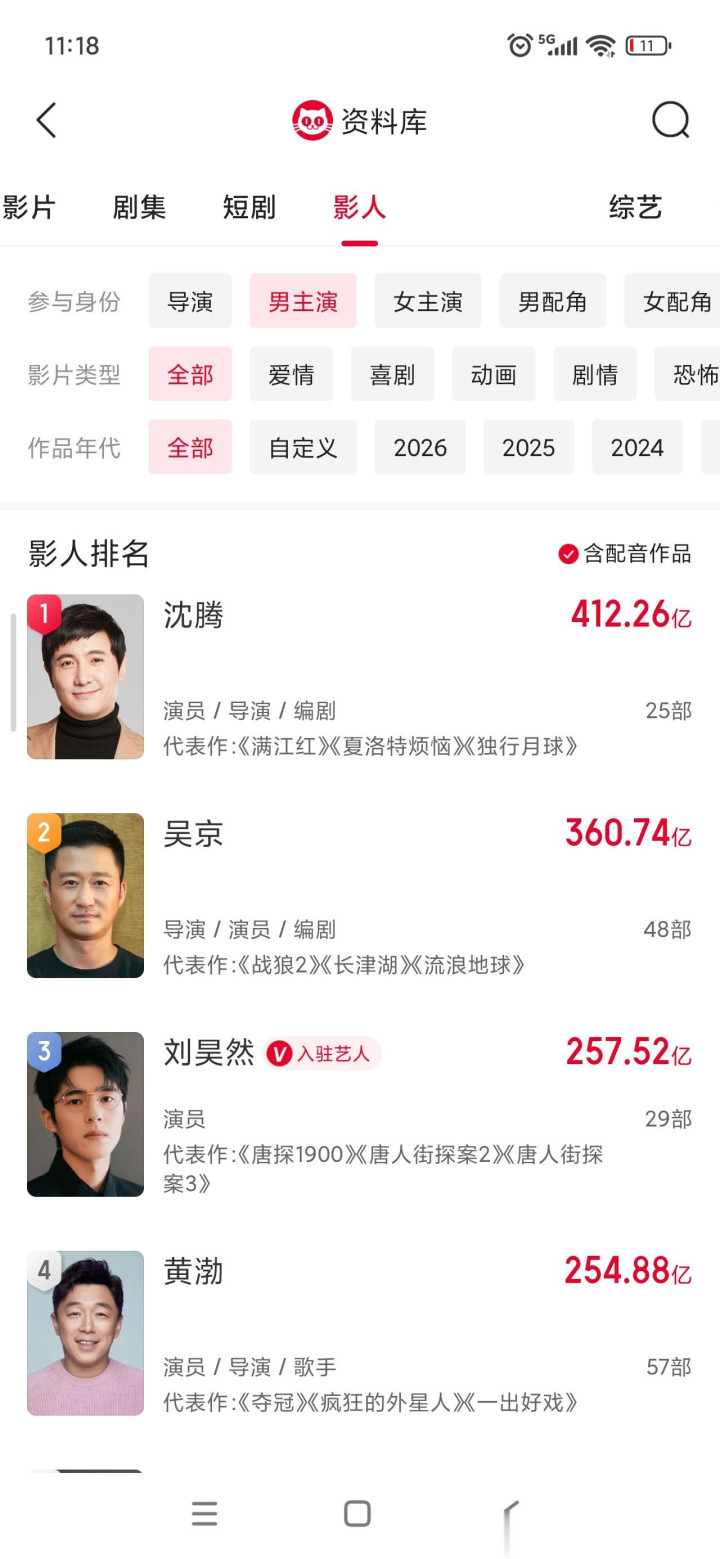Choose the 男配角 role filter
Viewport: 720px width, 1559px height.
pos(552,301)
